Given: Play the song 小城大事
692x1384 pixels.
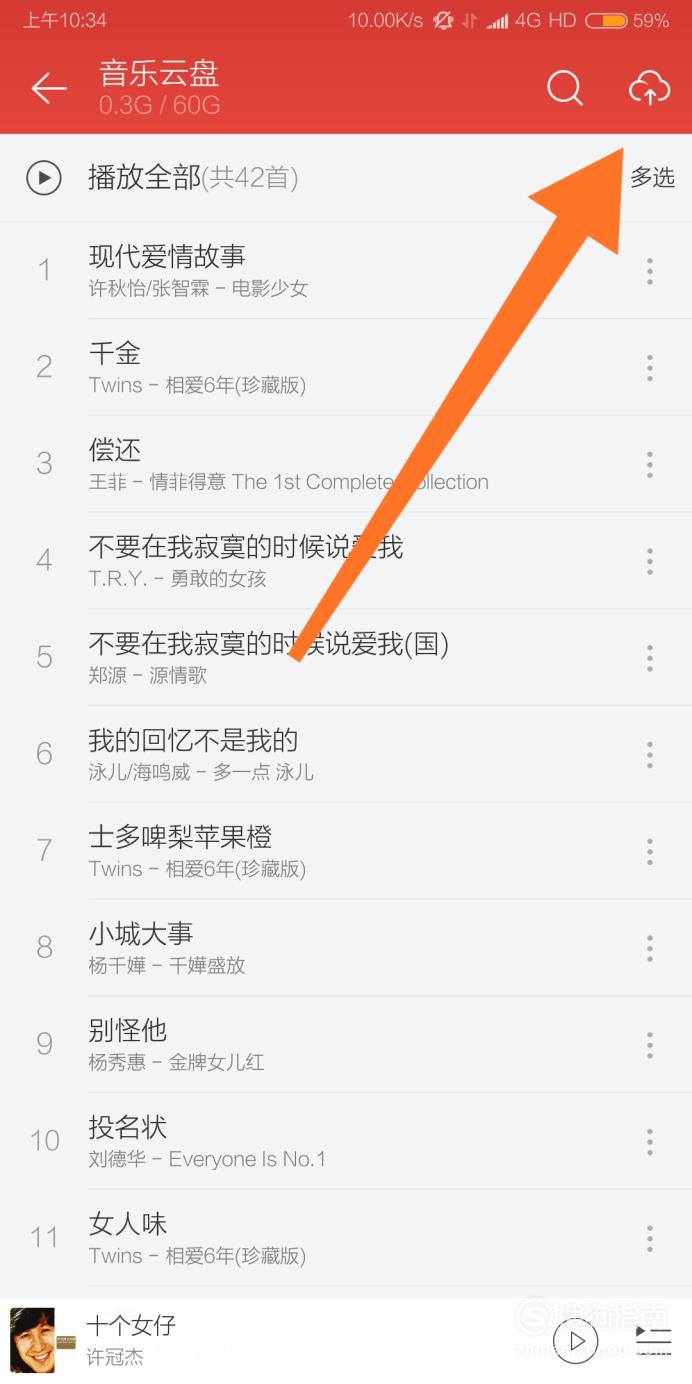Looking at the screenshot, I should coord(346,948).
